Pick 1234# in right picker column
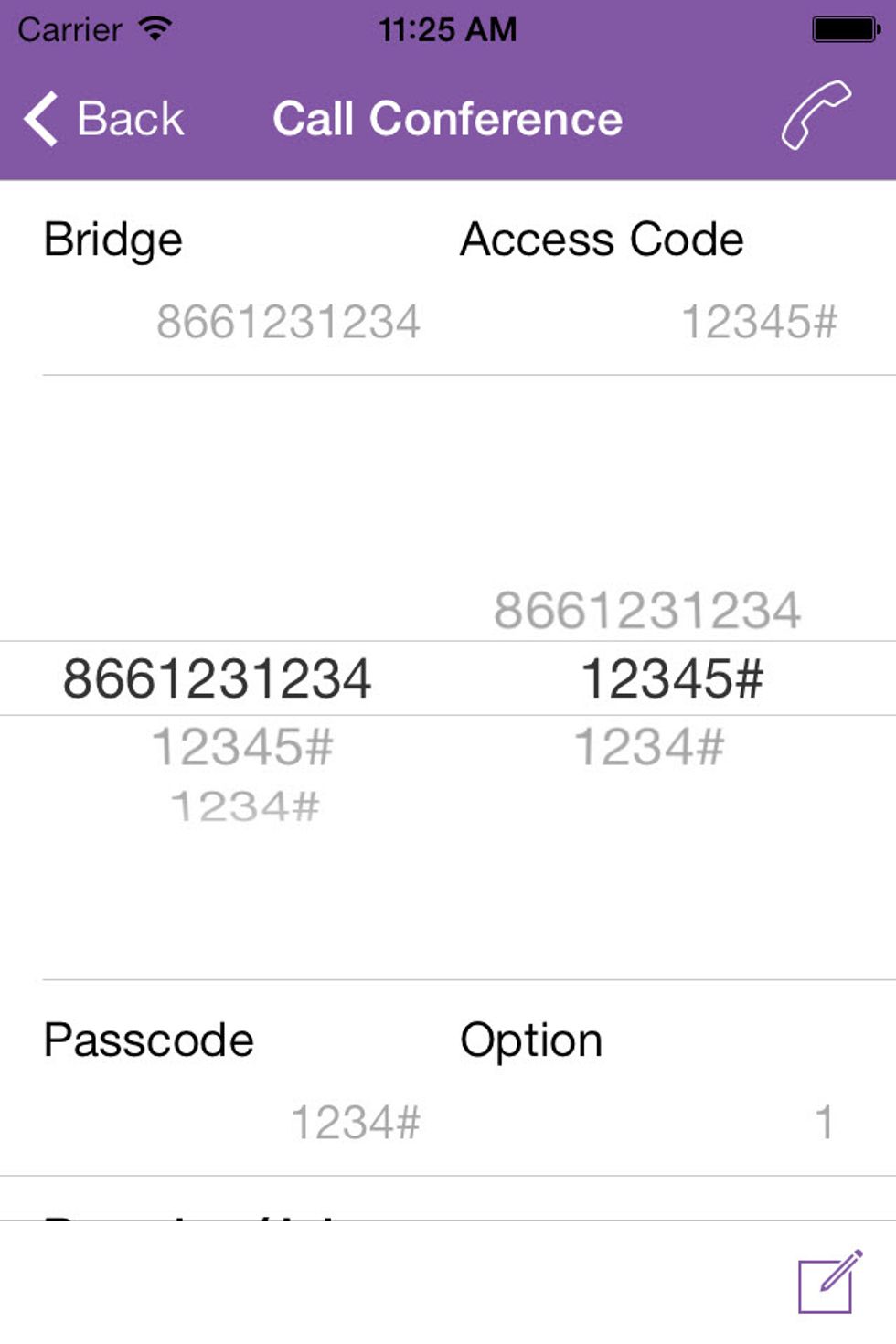Image resolution: width=896 pixels, height=1344 pixels. pyautogui.click(x=649, y=747)
